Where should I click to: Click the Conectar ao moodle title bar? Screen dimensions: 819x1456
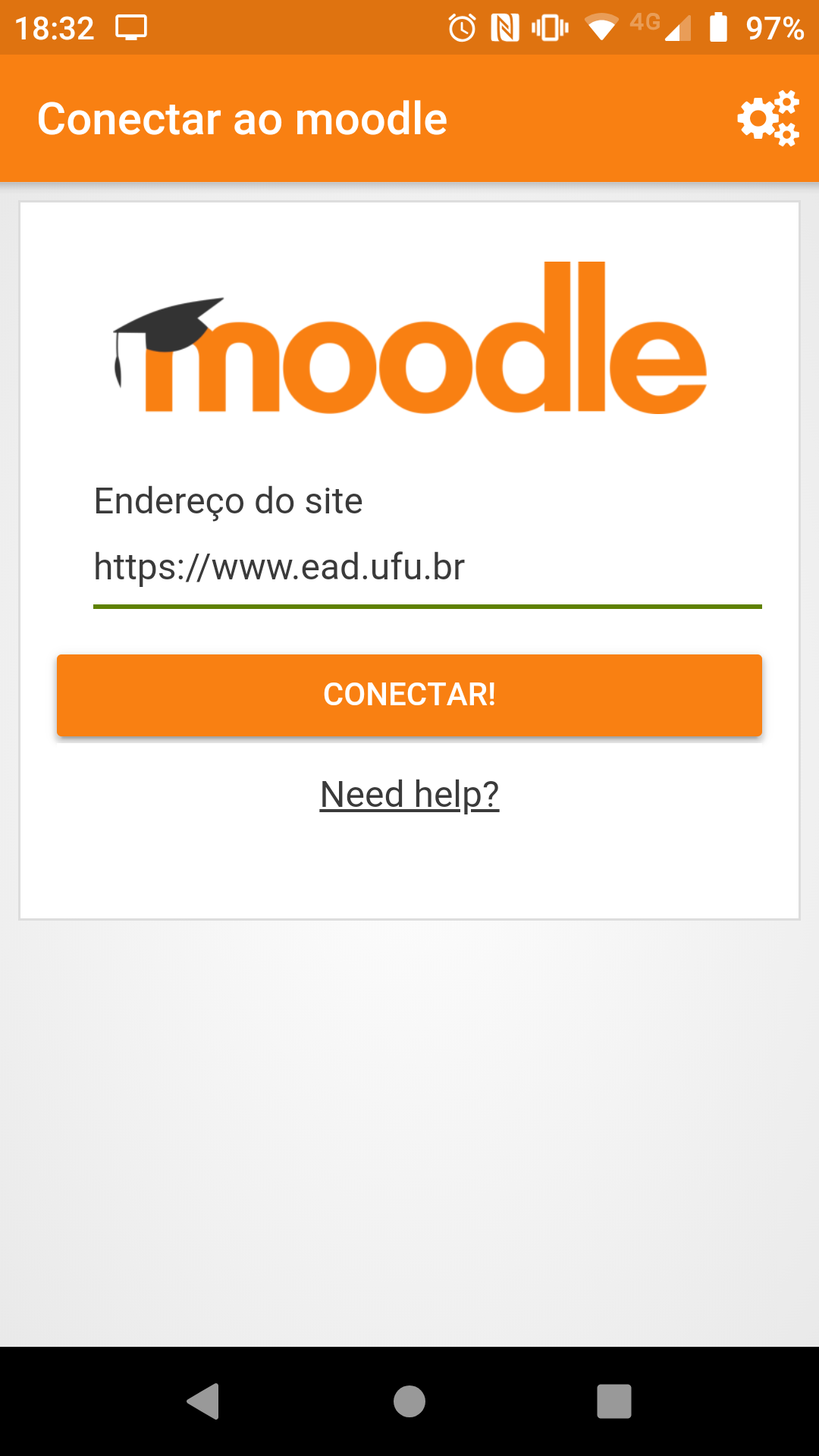tap(243, 118)
